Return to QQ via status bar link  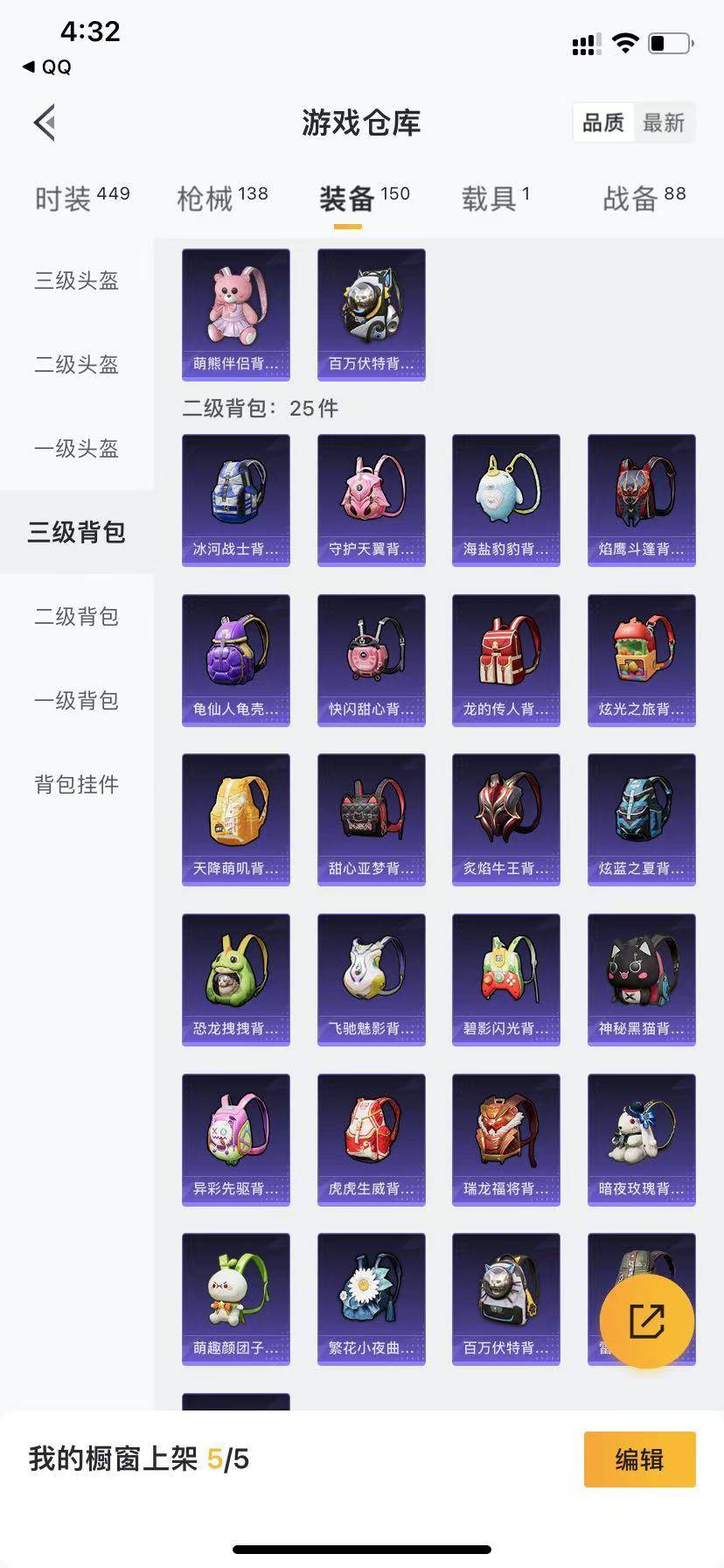[x=47, y=67]
